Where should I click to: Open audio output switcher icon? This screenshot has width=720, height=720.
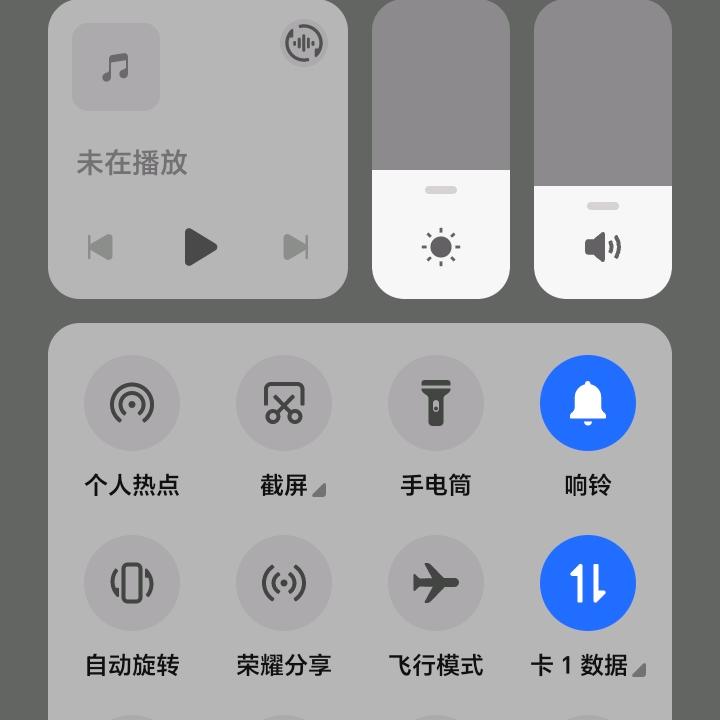pos(303,43)
